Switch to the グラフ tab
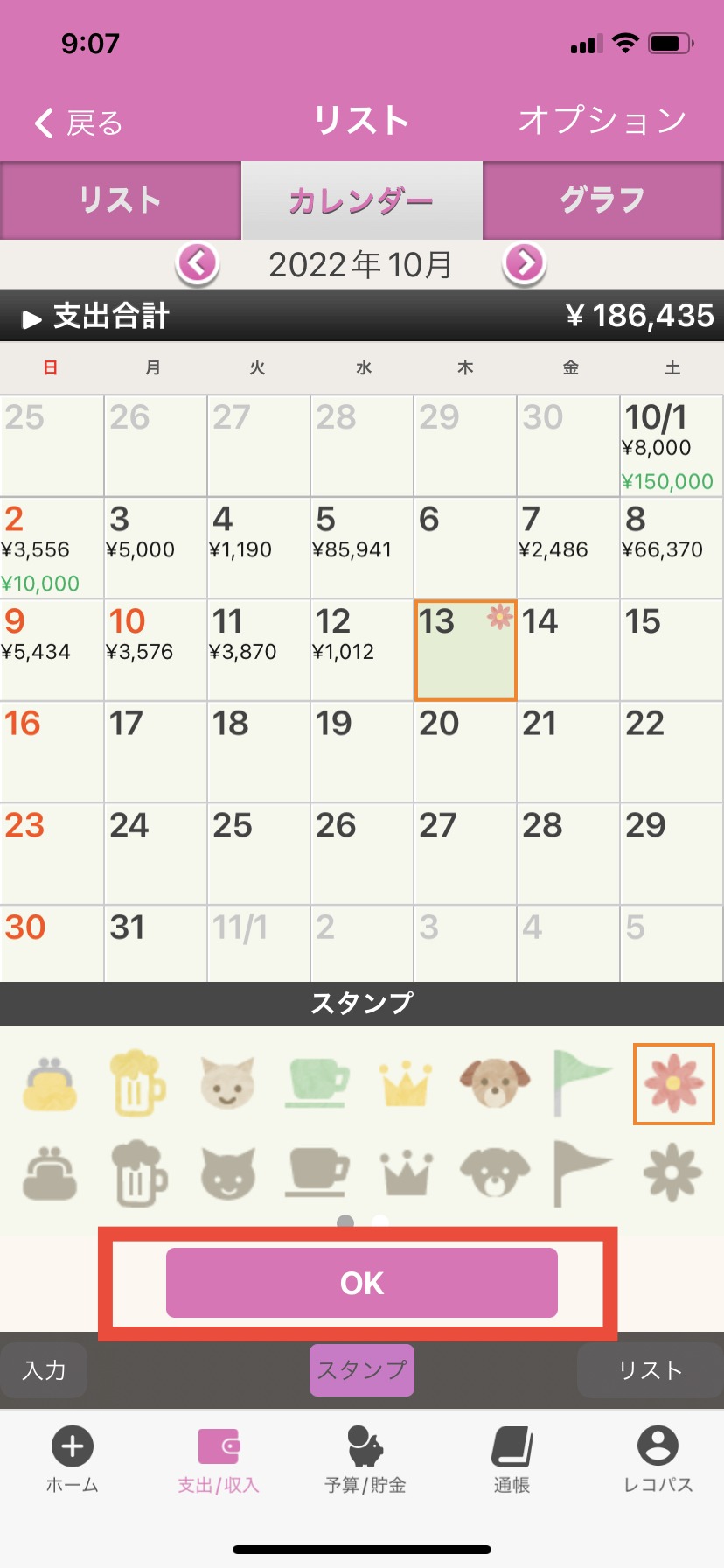 coord(602,200)
